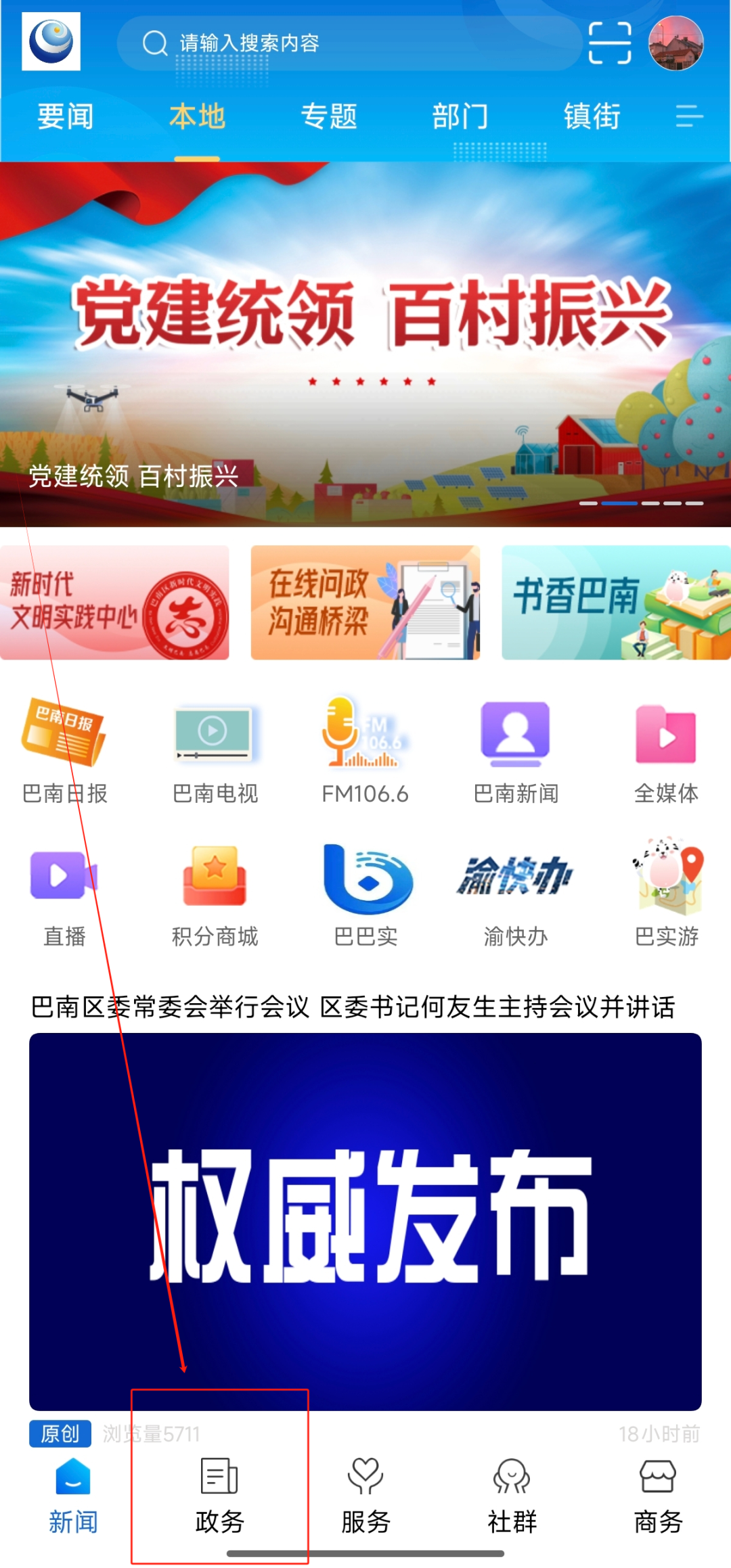Open the QR scan icon
This screenshot has width=731, height=1568.
click(x=609, y=43)
